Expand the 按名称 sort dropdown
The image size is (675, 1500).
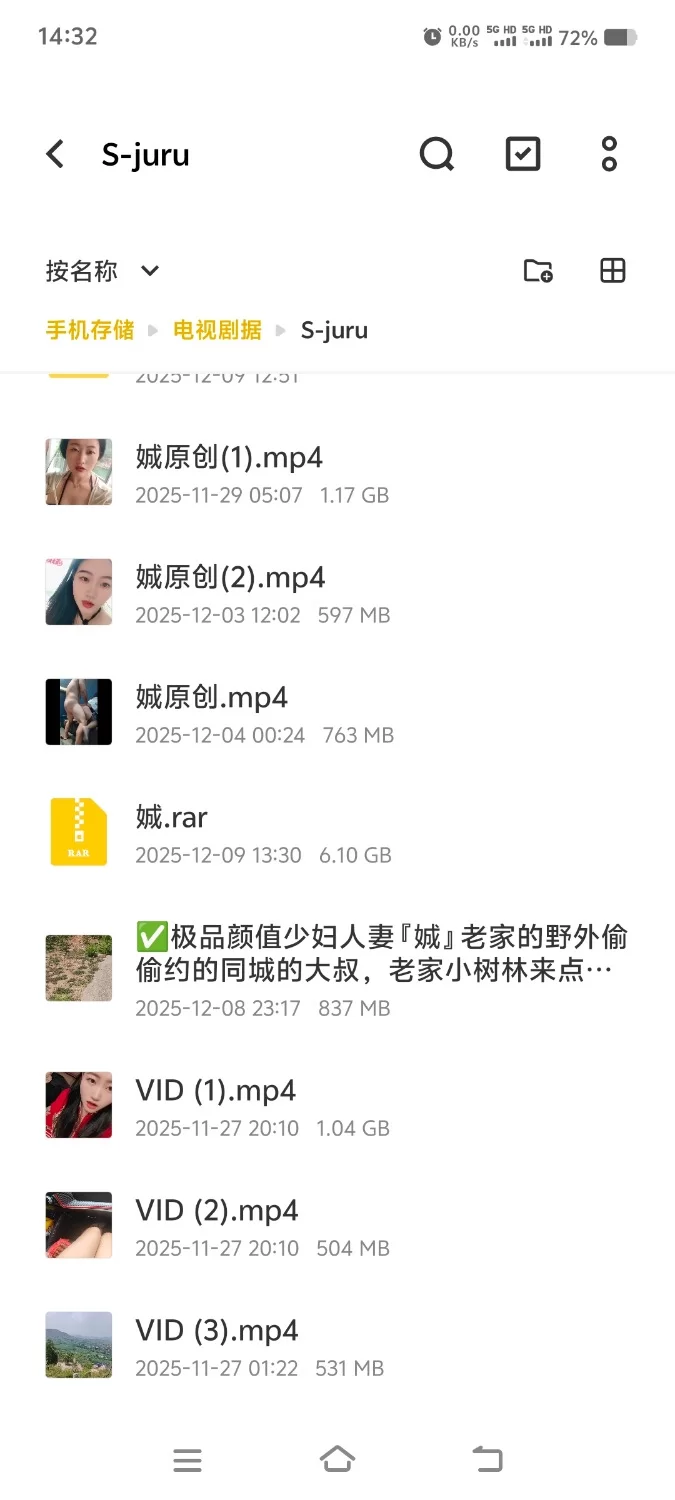pos(103,271)
